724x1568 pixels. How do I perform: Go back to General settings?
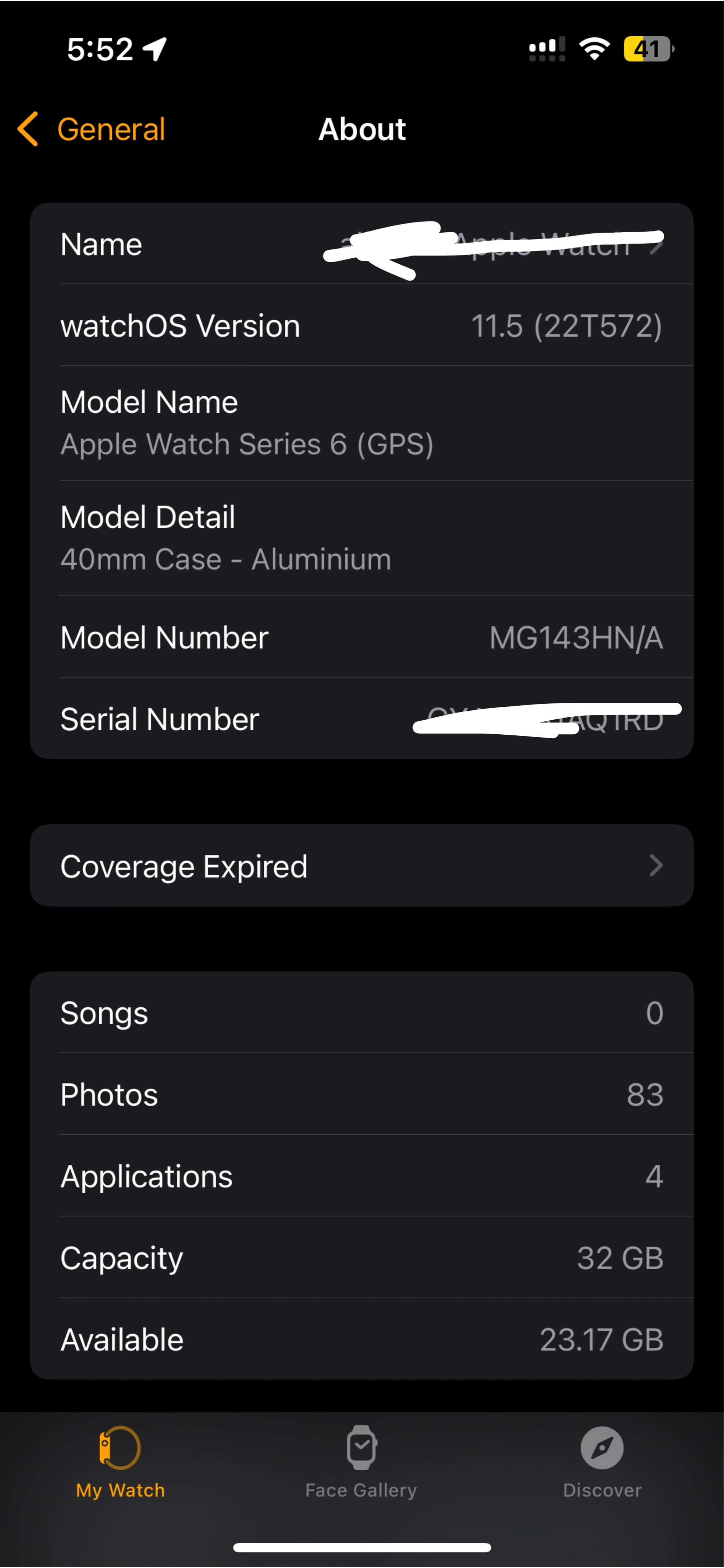pos(91,129)
